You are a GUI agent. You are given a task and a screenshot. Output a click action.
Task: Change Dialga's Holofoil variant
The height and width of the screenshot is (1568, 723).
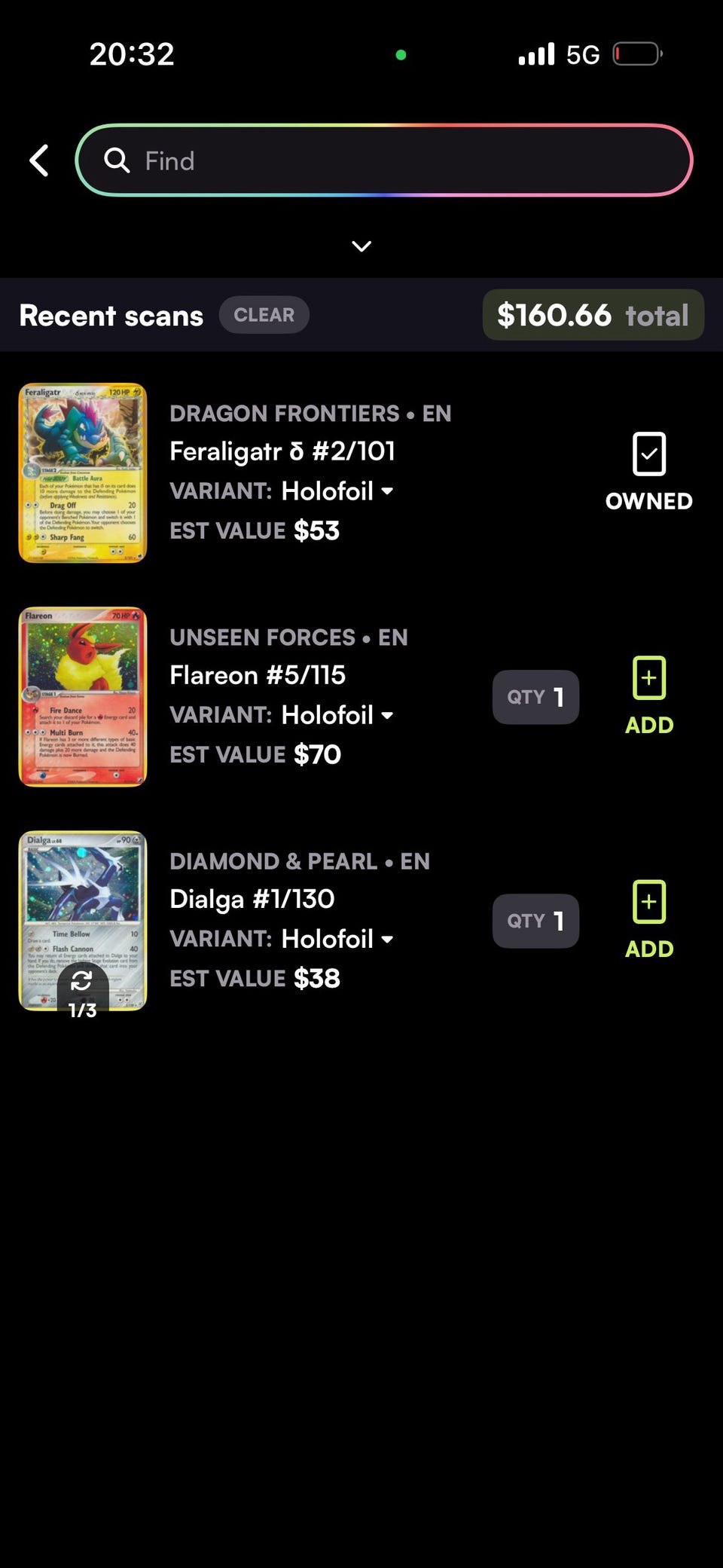337,939
